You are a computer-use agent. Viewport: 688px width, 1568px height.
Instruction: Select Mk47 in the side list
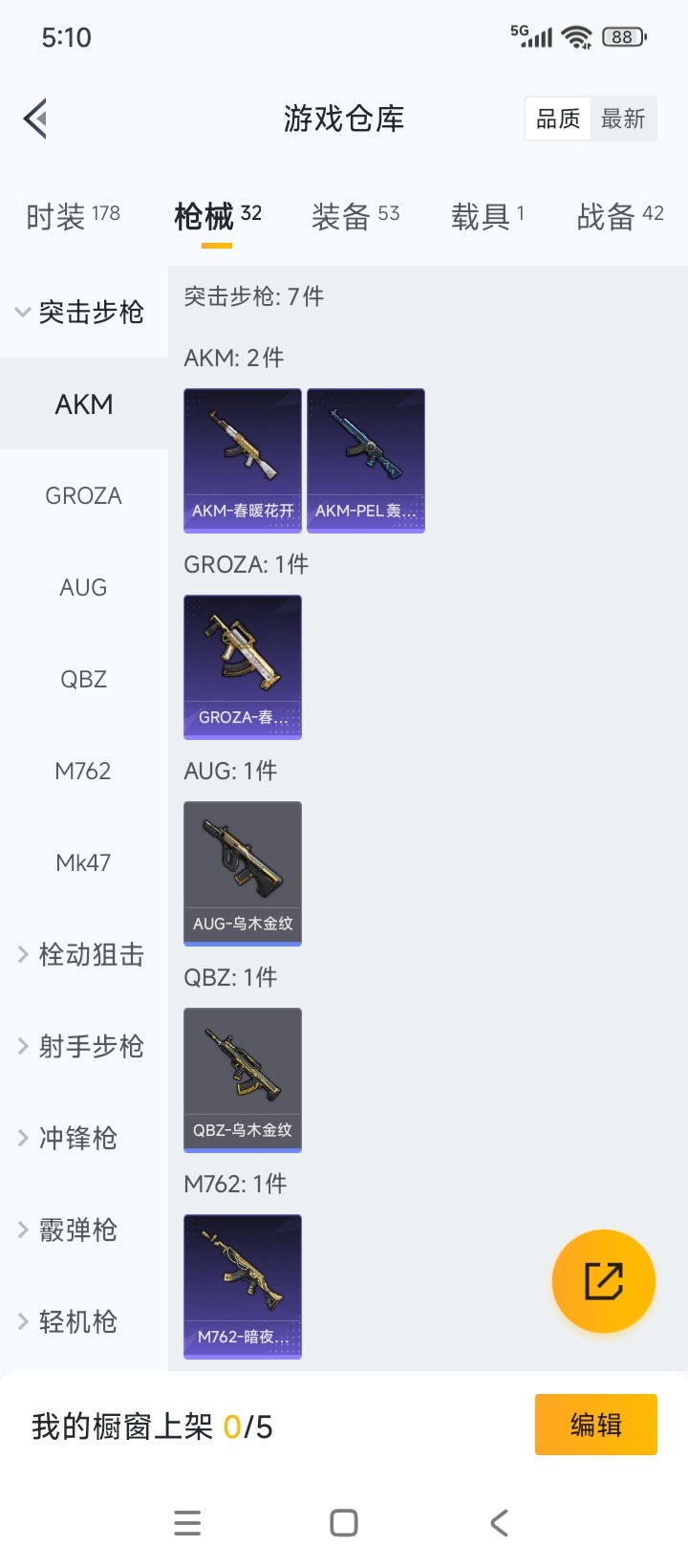click(84, 862)
